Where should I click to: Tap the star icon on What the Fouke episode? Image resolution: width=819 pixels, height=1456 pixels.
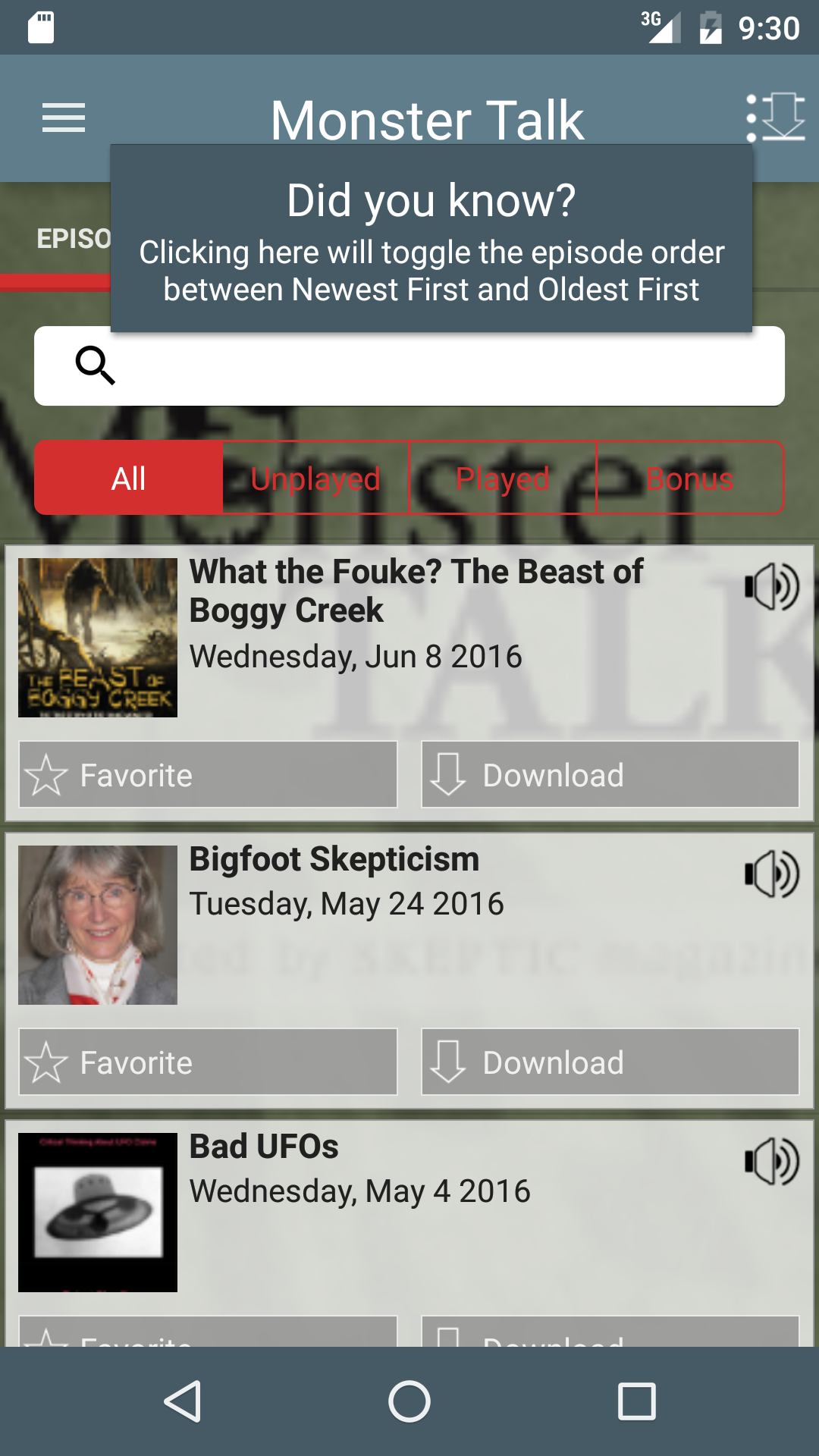click(x=45, y=774)
